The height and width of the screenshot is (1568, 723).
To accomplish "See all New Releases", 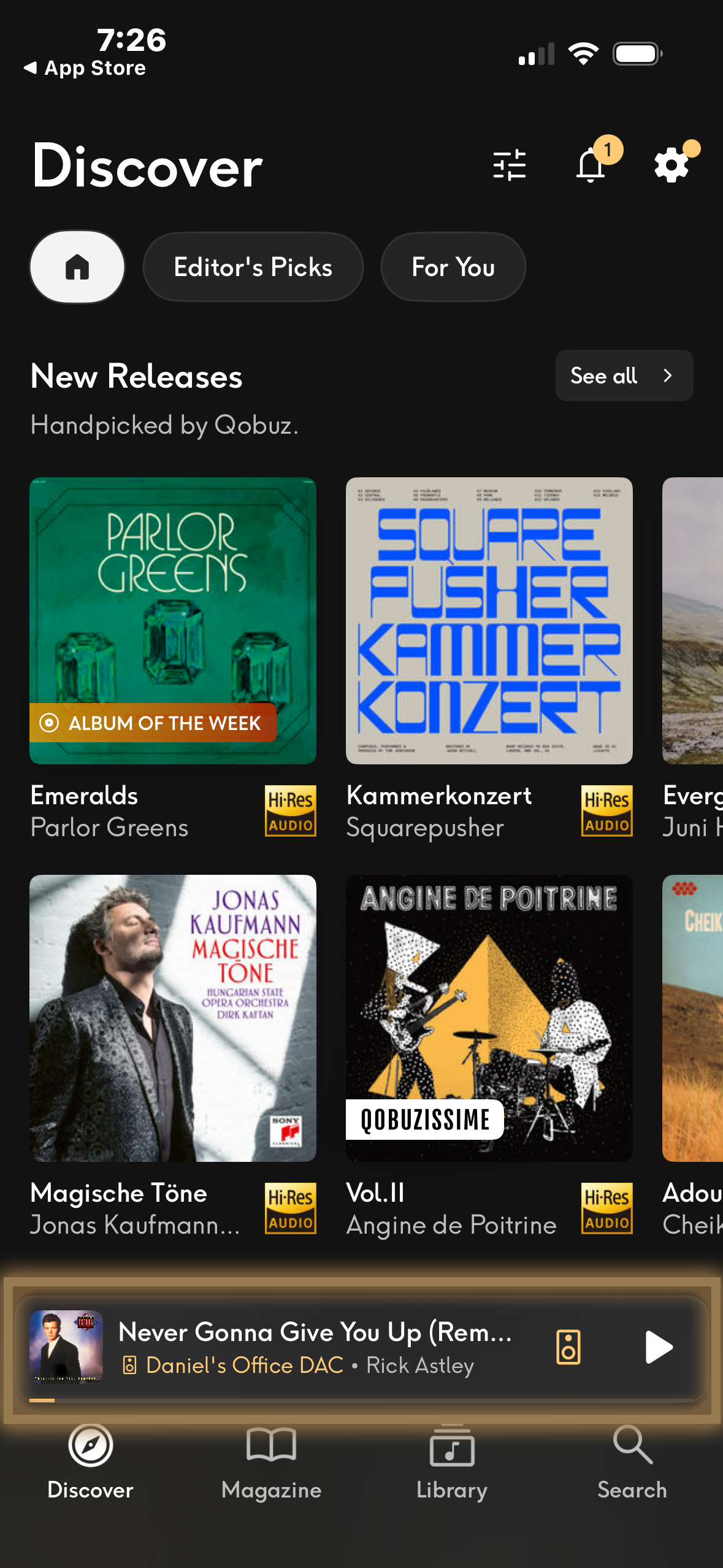I will (624, 375).
